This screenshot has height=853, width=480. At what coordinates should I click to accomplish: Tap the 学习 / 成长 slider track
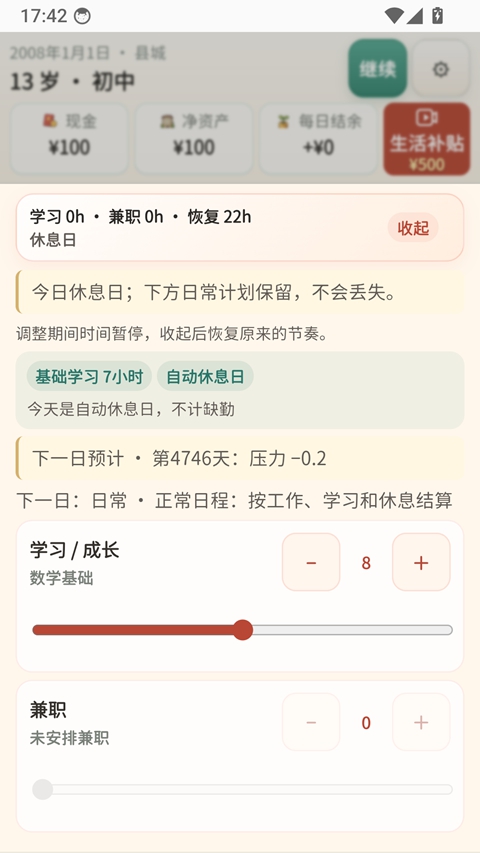[x=242, y=630]
